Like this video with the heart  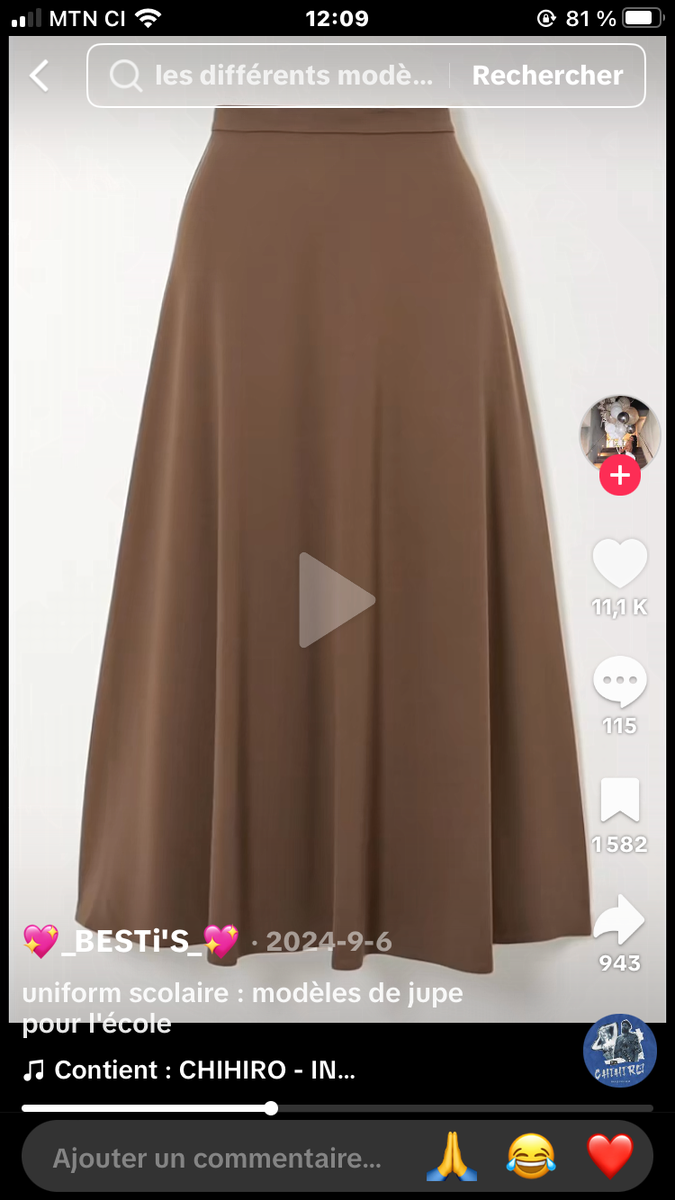[620, 564]
